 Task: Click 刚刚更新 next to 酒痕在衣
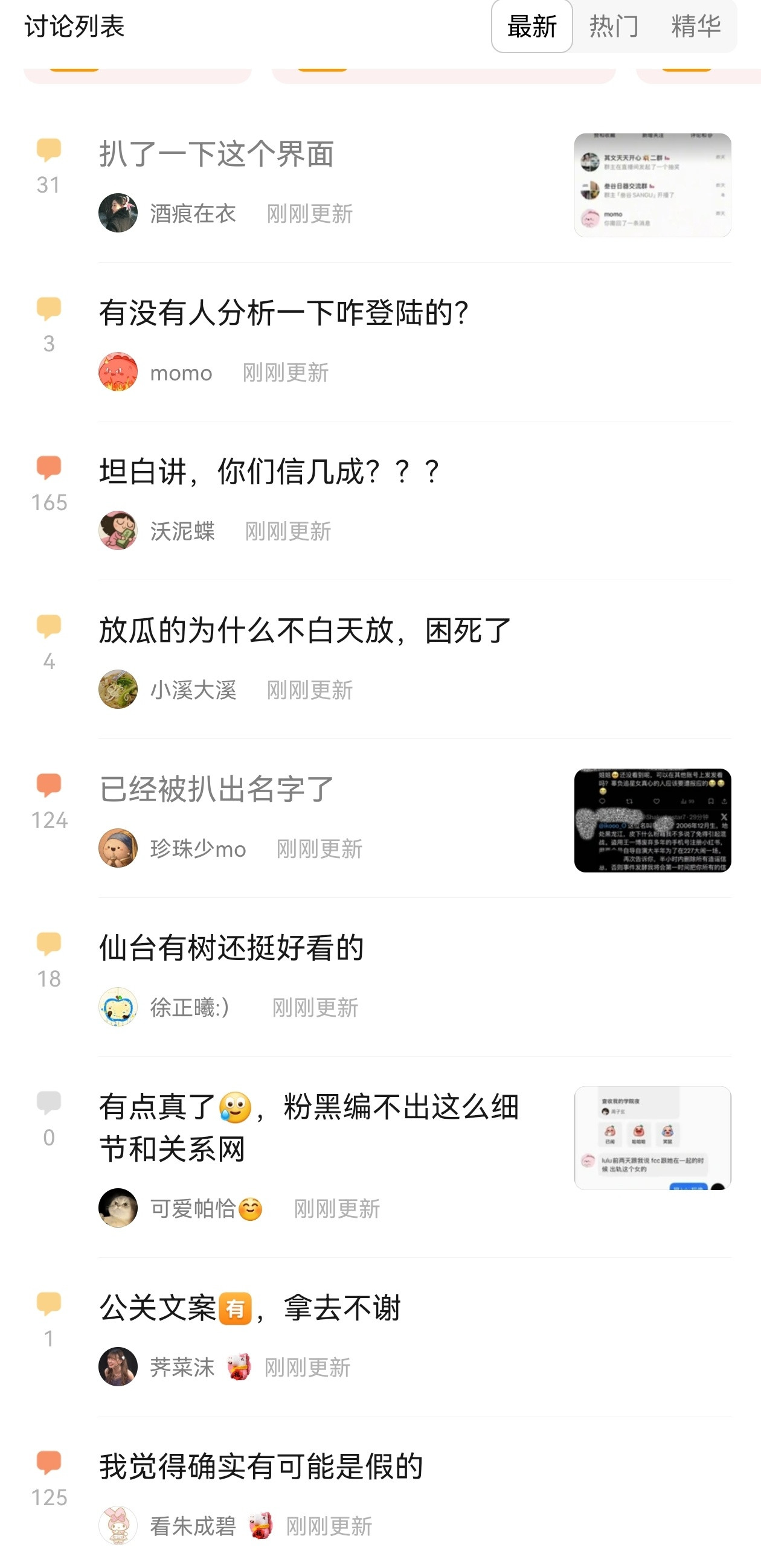309,214
